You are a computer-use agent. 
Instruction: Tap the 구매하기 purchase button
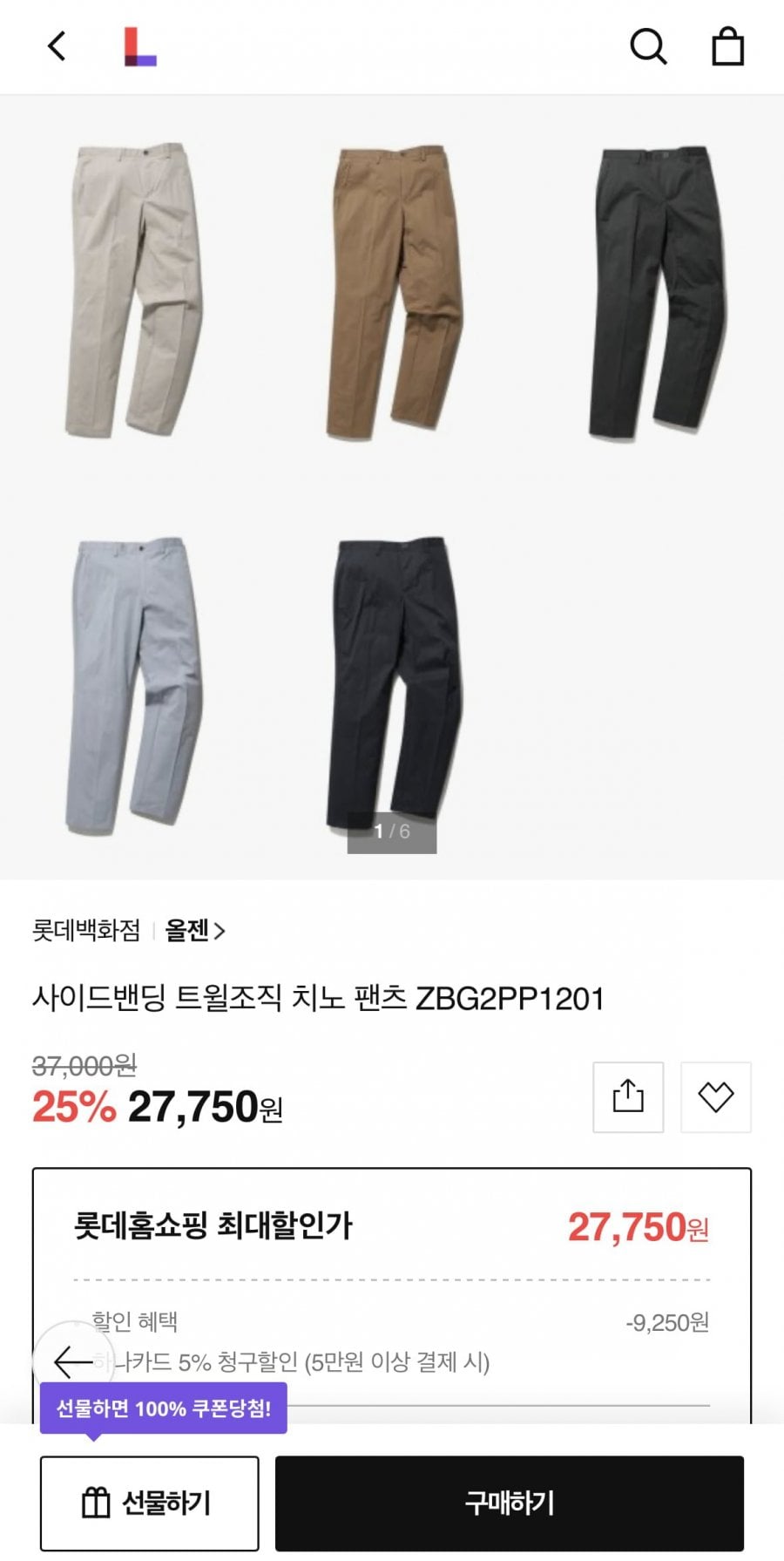[510, 1503]
